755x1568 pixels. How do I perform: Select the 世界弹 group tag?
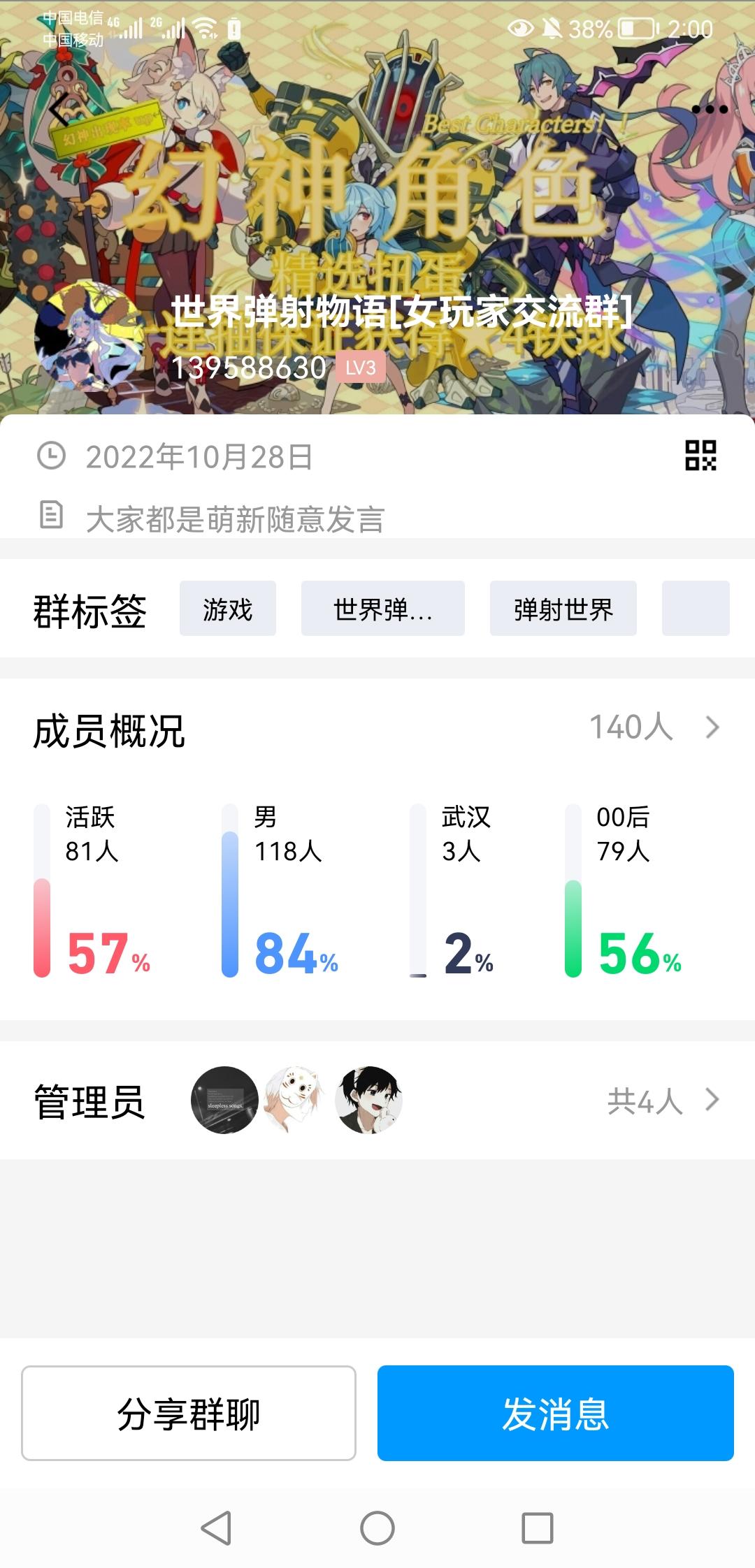point(382,609)
